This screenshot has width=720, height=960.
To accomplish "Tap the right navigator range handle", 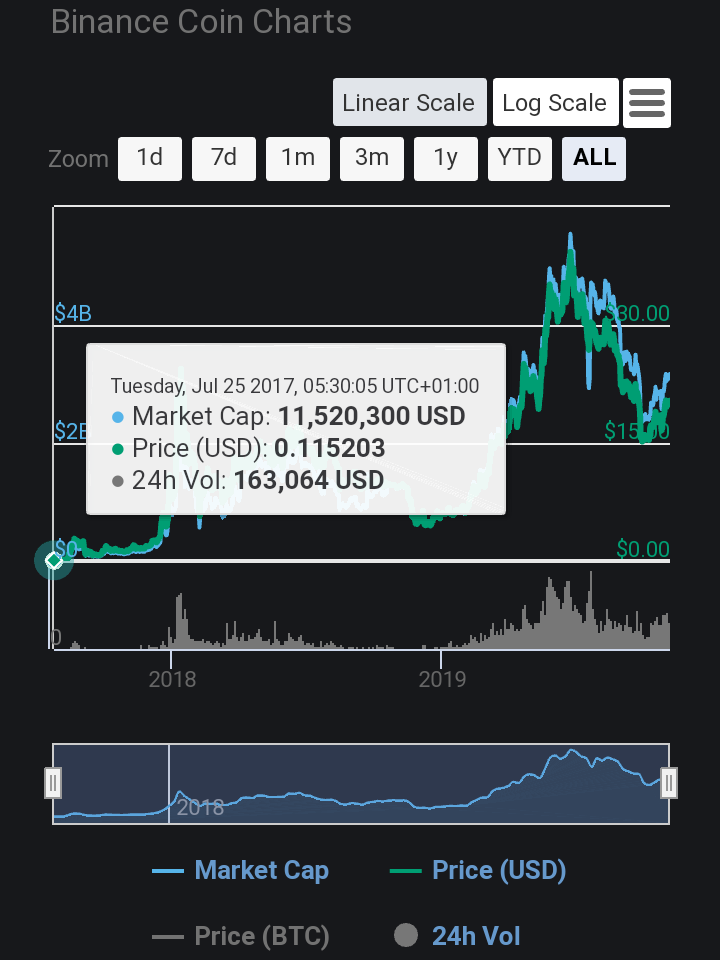I will 669,783.
